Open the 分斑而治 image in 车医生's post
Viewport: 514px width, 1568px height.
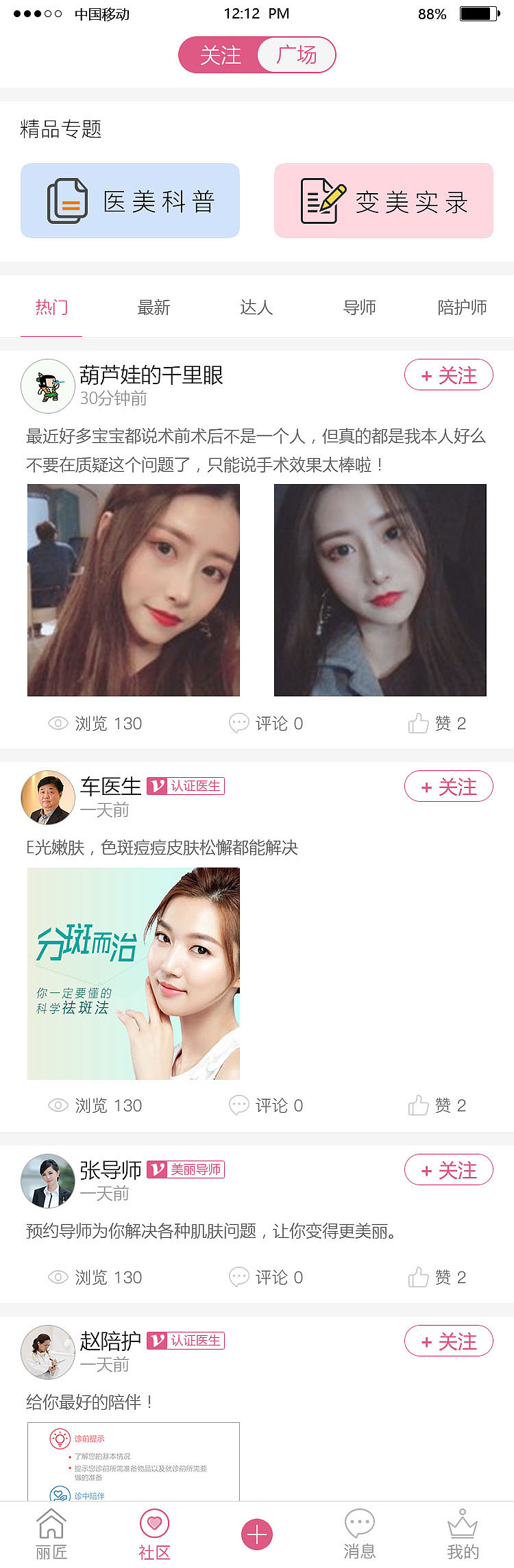[x=134, y=973]
